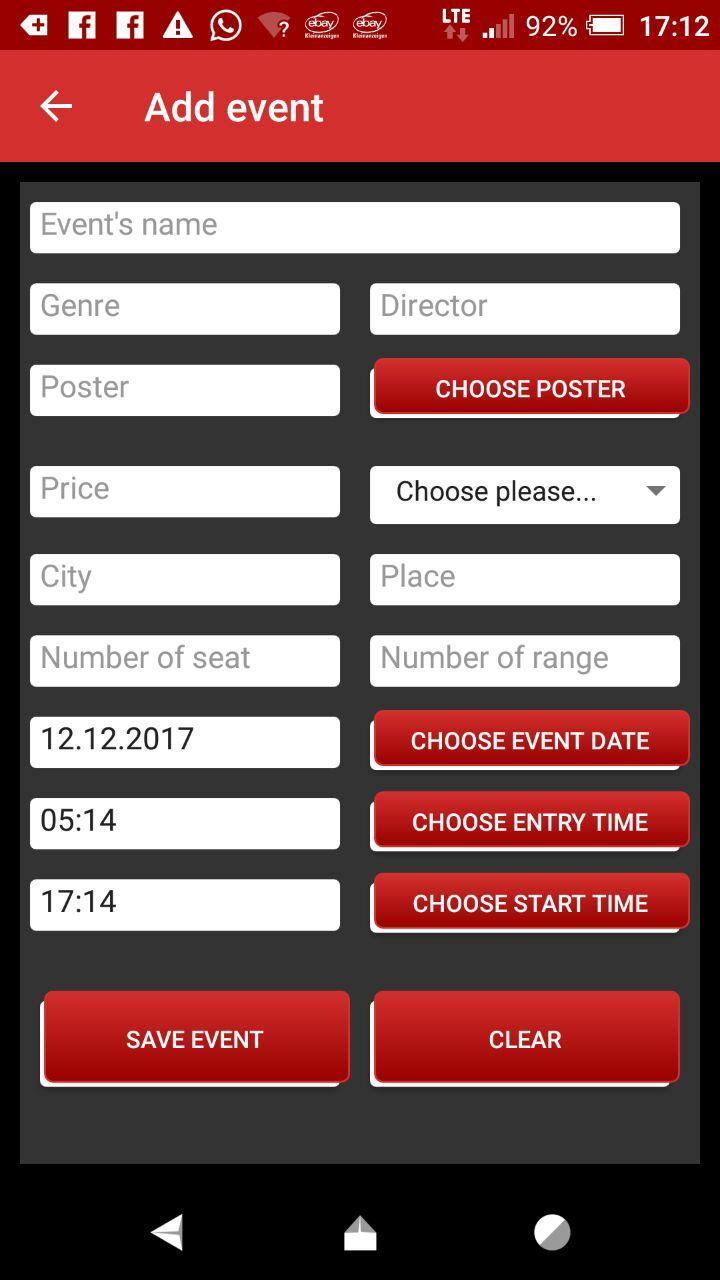This screenshot has height=1280, width=720.
Task: Go back from Add event screen
Action: 56,106
